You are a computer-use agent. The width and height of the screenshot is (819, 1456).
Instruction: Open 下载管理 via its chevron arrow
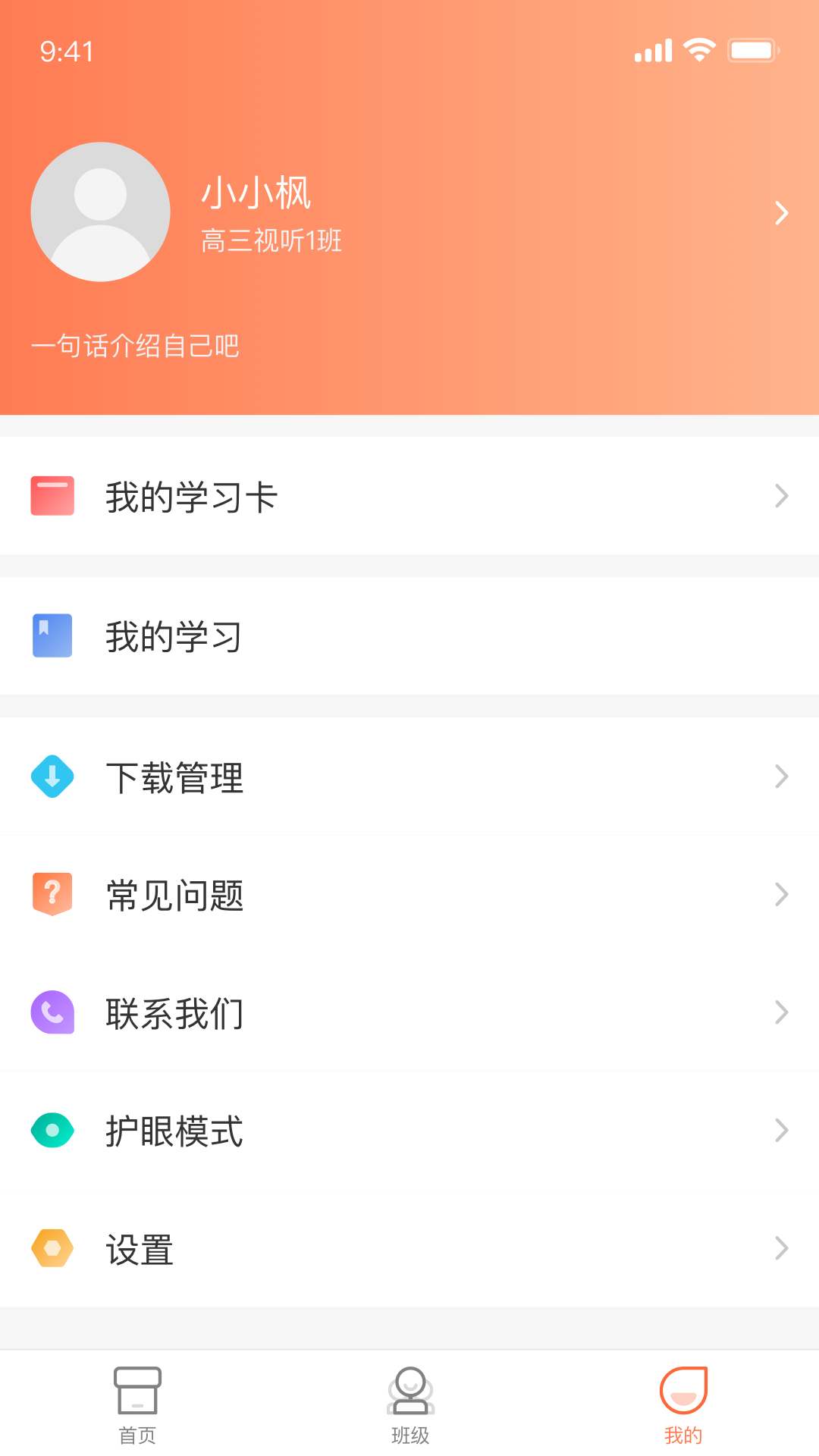coord(781,776)
